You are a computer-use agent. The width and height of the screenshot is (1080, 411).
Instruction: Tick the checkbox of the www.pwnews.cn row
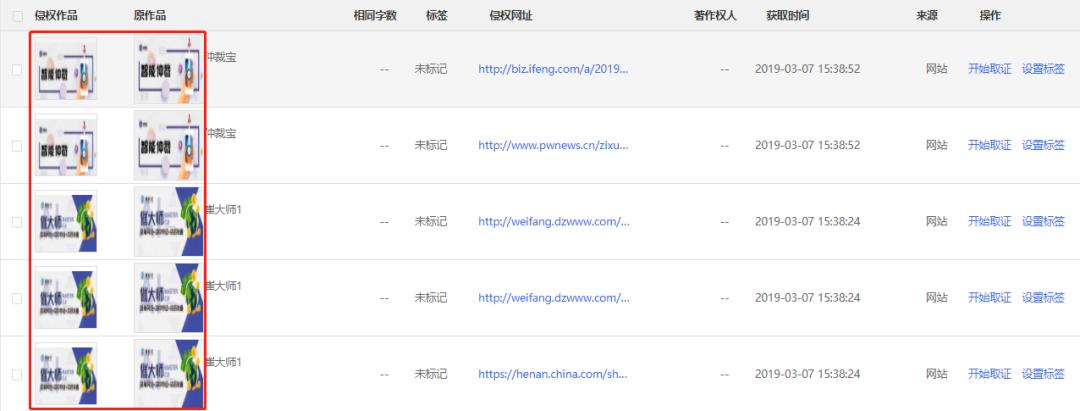pos(16,145)
